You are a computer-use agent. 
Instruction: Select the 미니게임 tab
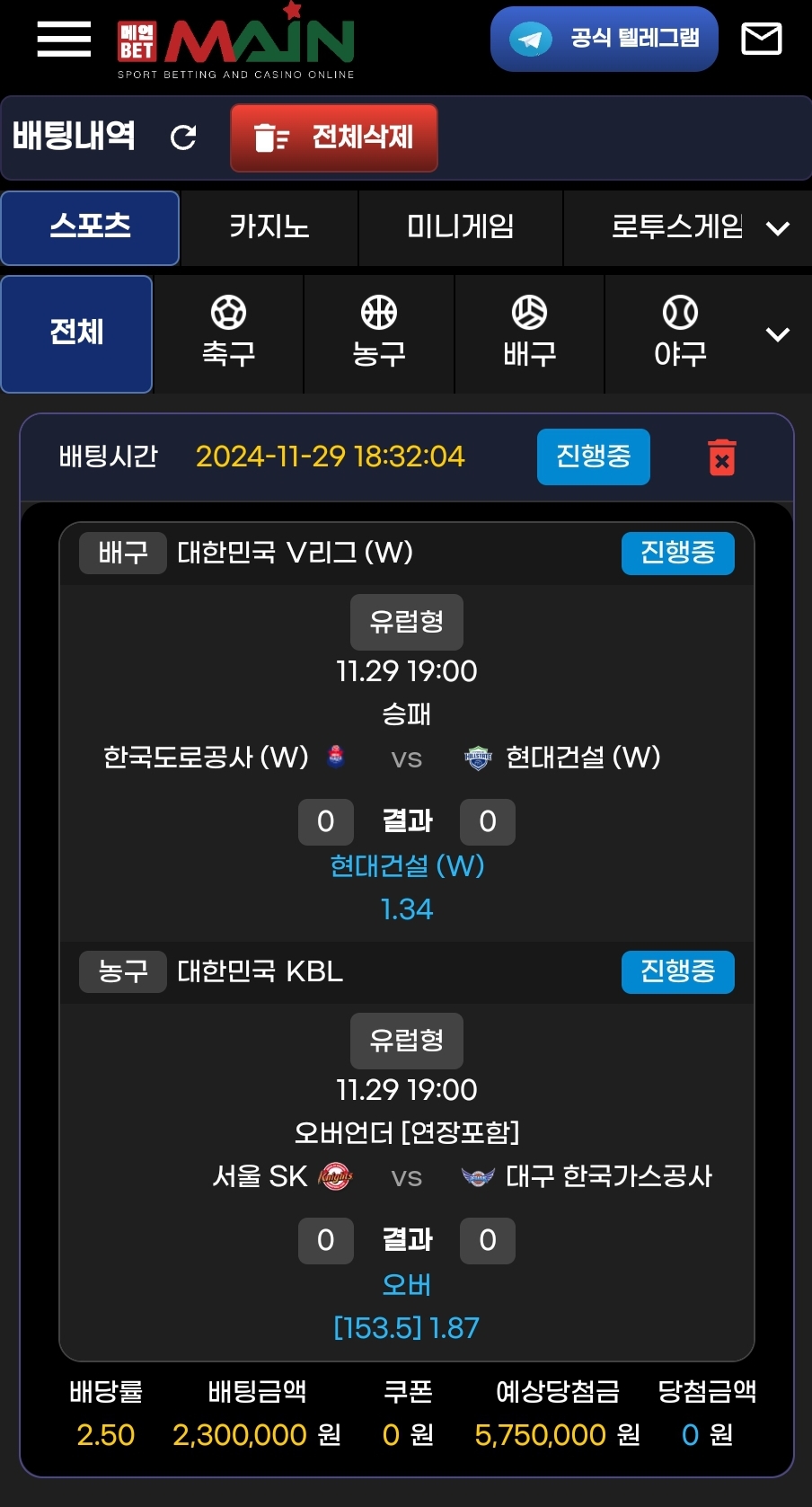pyautogui.click(x=460, y=227)
